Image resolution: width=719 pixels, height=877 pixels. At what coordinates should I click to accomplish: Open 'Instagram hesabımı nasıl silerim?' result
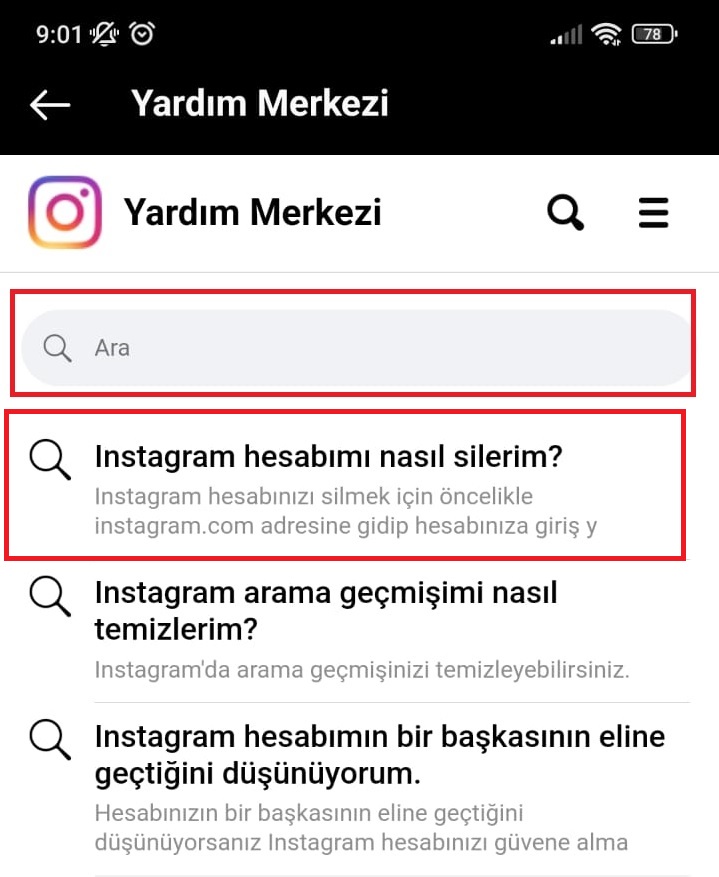click(329, 458)
